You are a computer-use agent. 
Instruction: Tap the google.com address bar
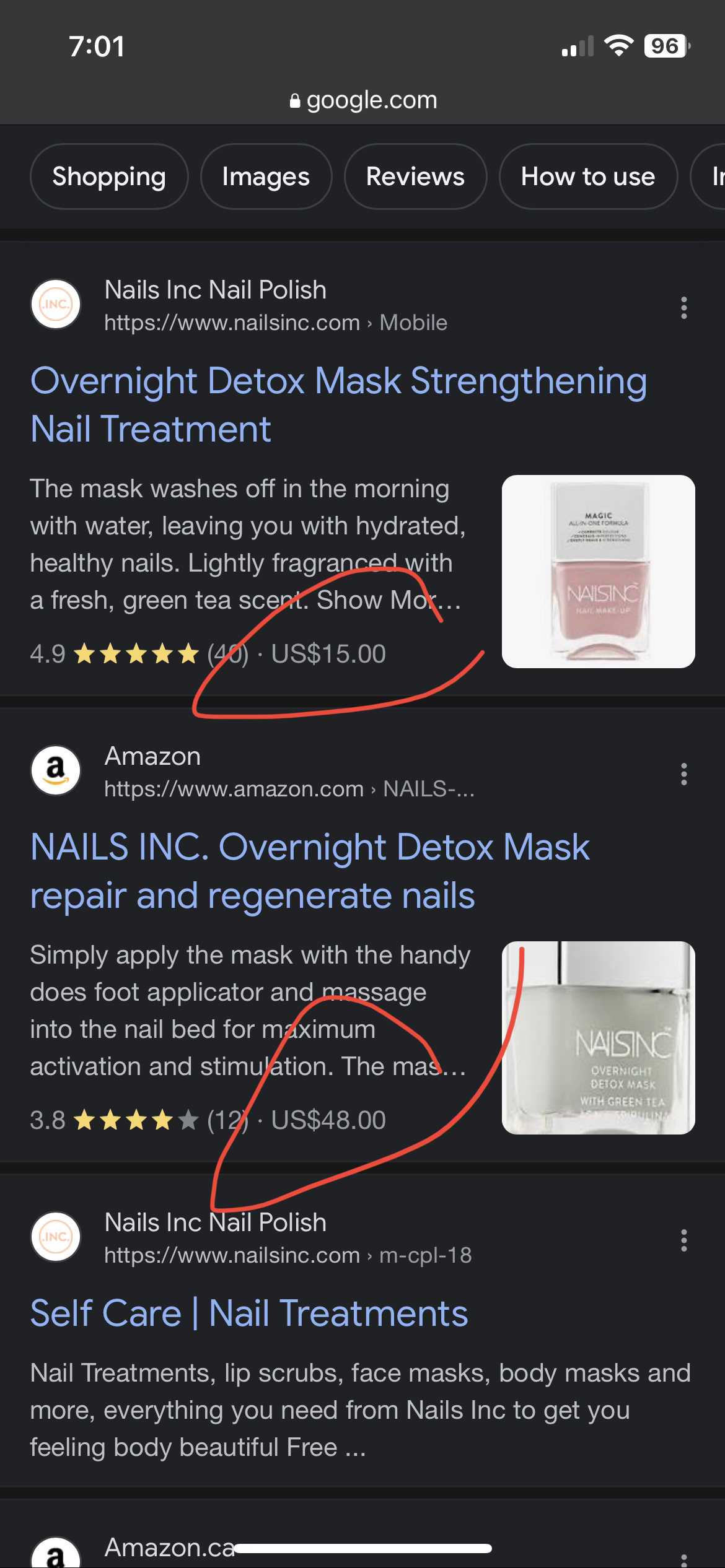(363, 100)
